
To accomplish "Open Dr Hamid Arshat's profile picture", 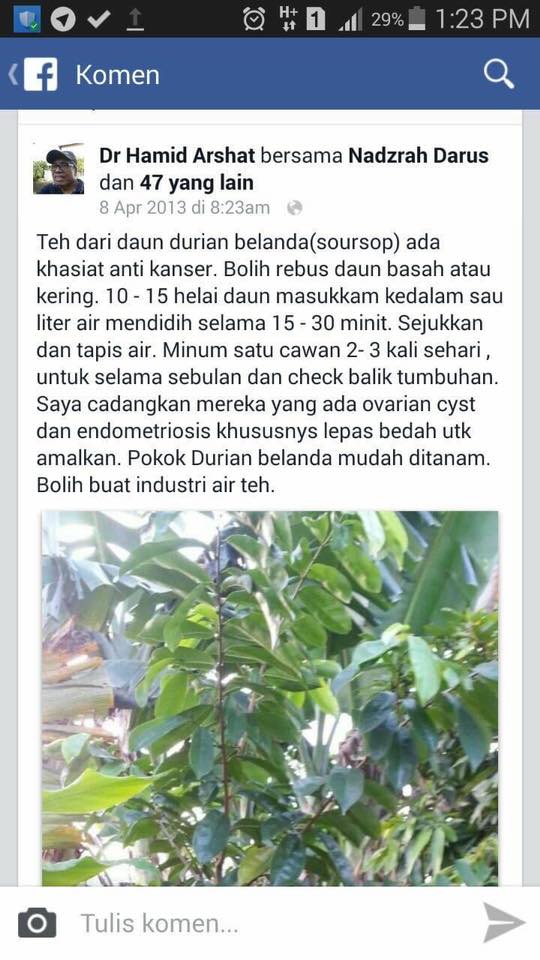I will point(59,169).
